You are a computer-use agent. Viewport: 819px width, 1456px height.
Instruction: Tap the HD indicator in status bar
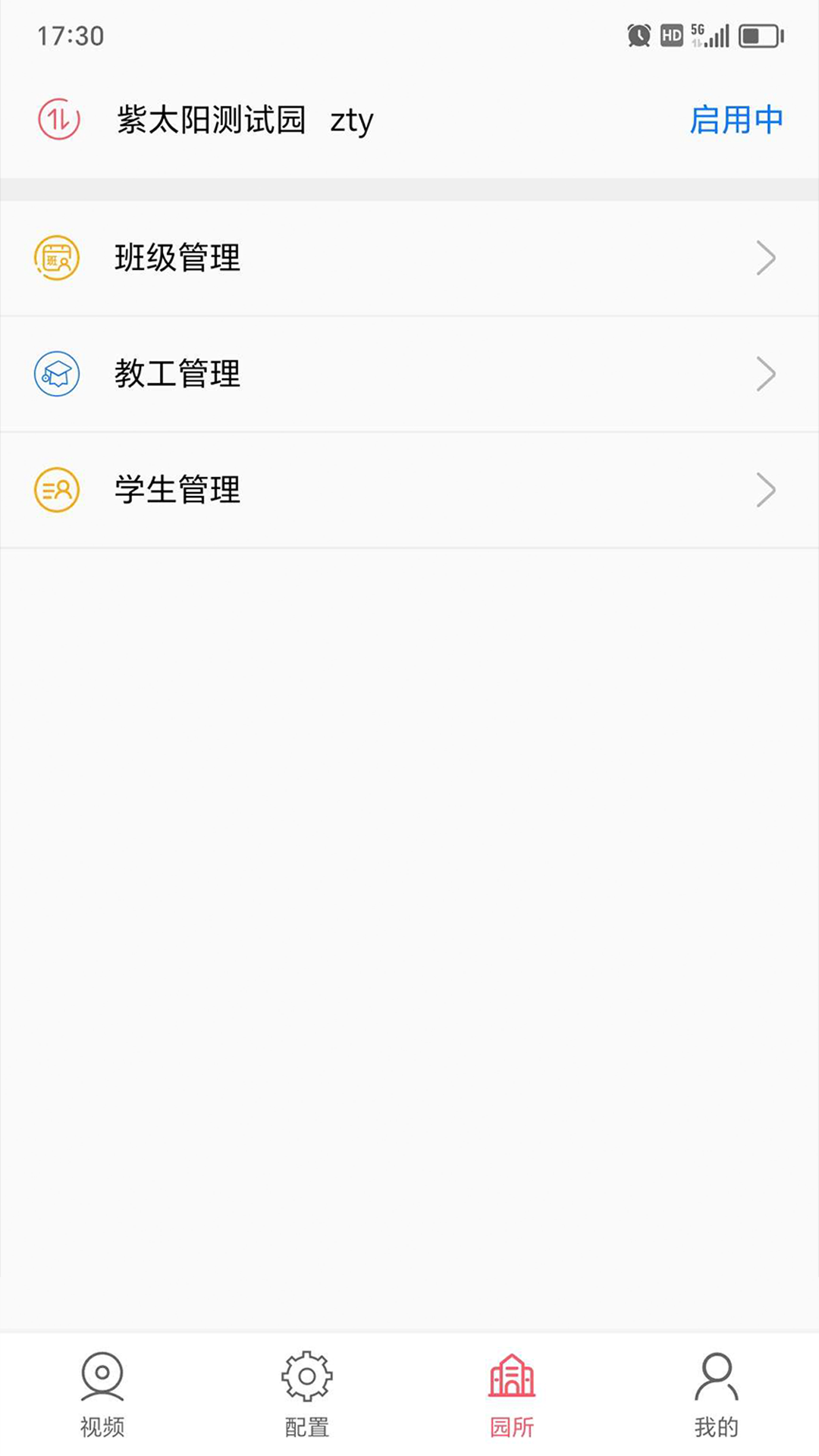[670, 34]
